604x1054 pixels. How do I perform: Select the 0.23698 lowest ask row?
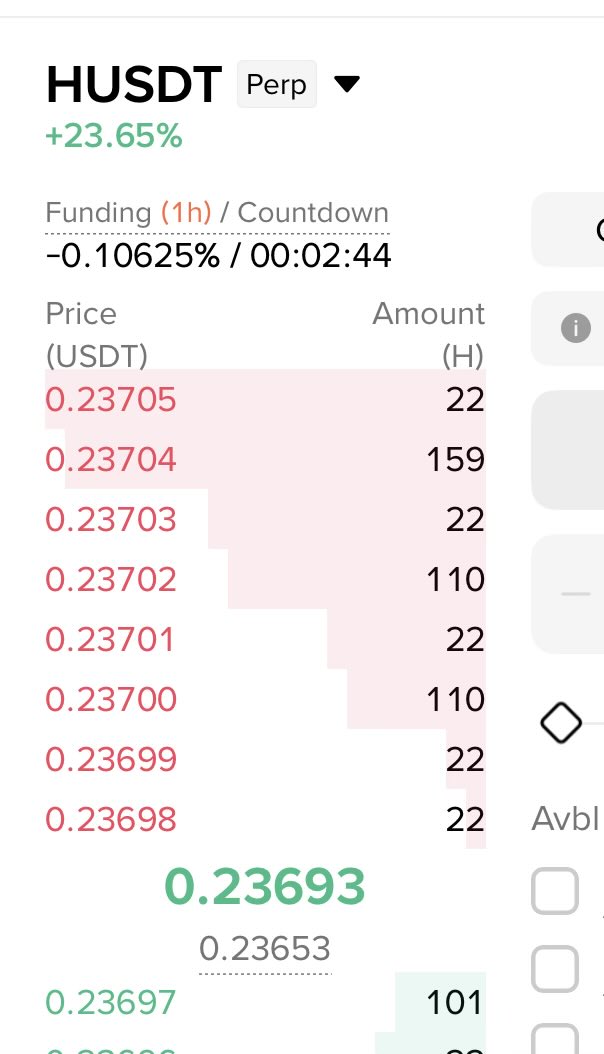265,819
